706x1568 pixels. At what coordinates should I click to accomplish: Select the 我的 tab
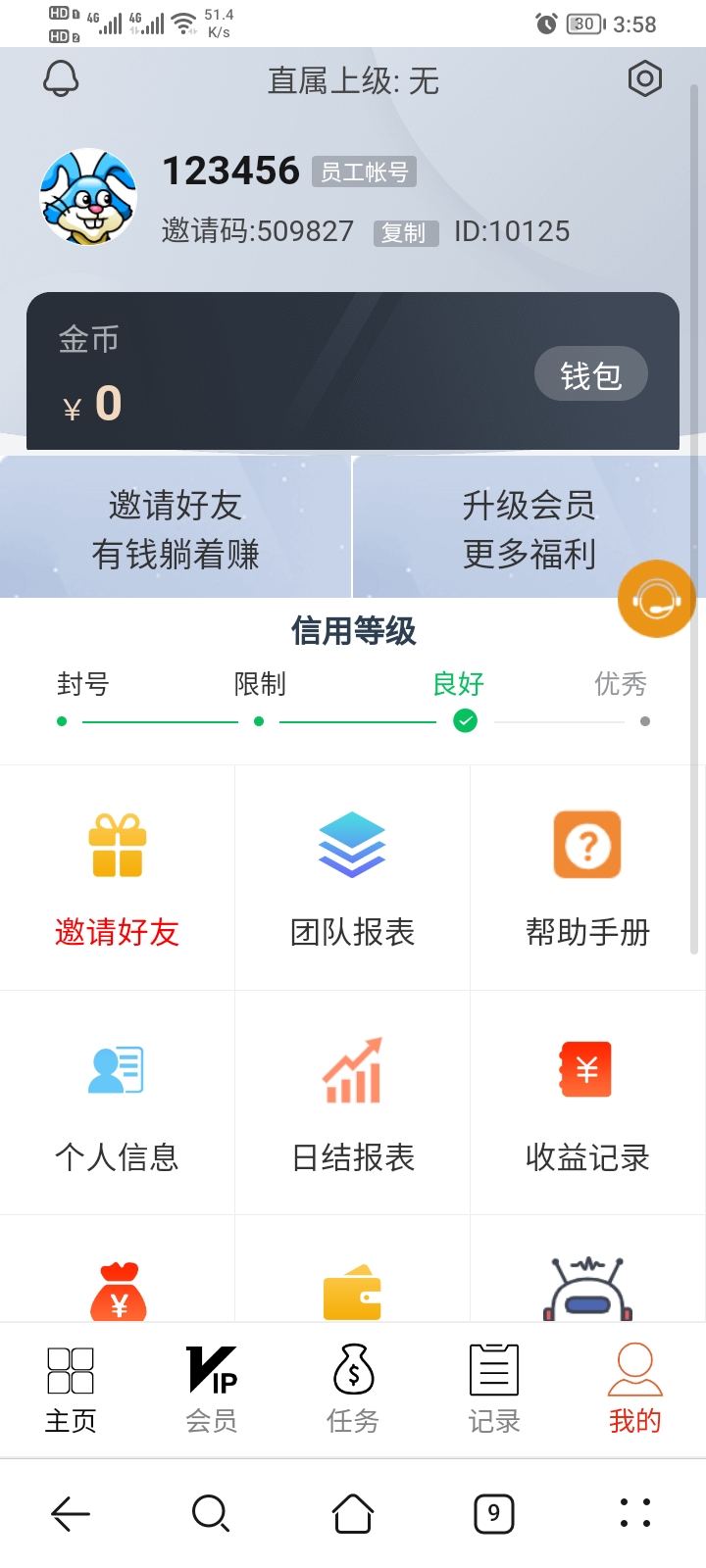(x=635, y=1389)
